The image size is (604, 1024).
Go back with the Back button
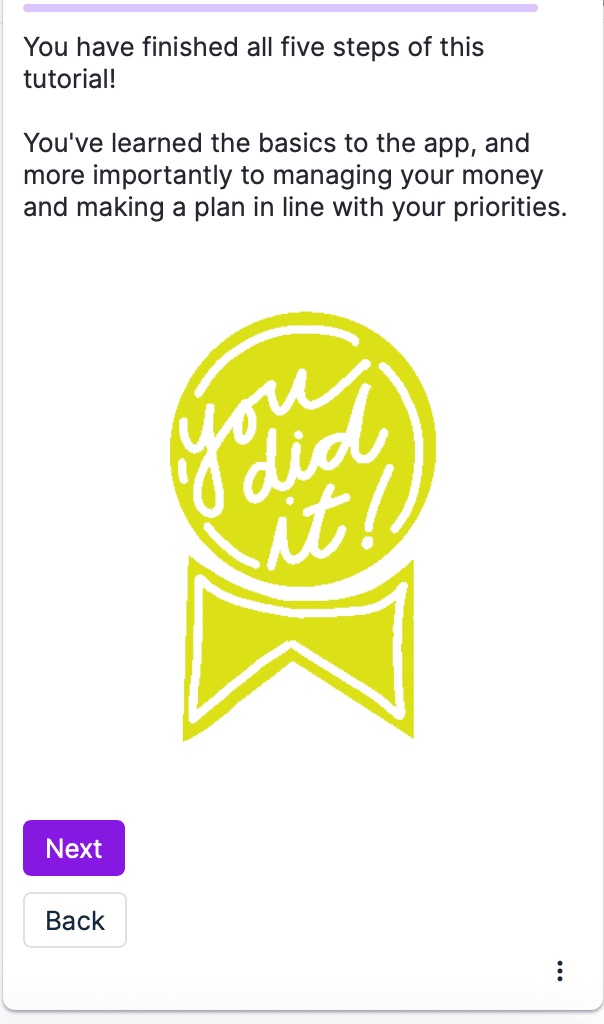(75, 920)
